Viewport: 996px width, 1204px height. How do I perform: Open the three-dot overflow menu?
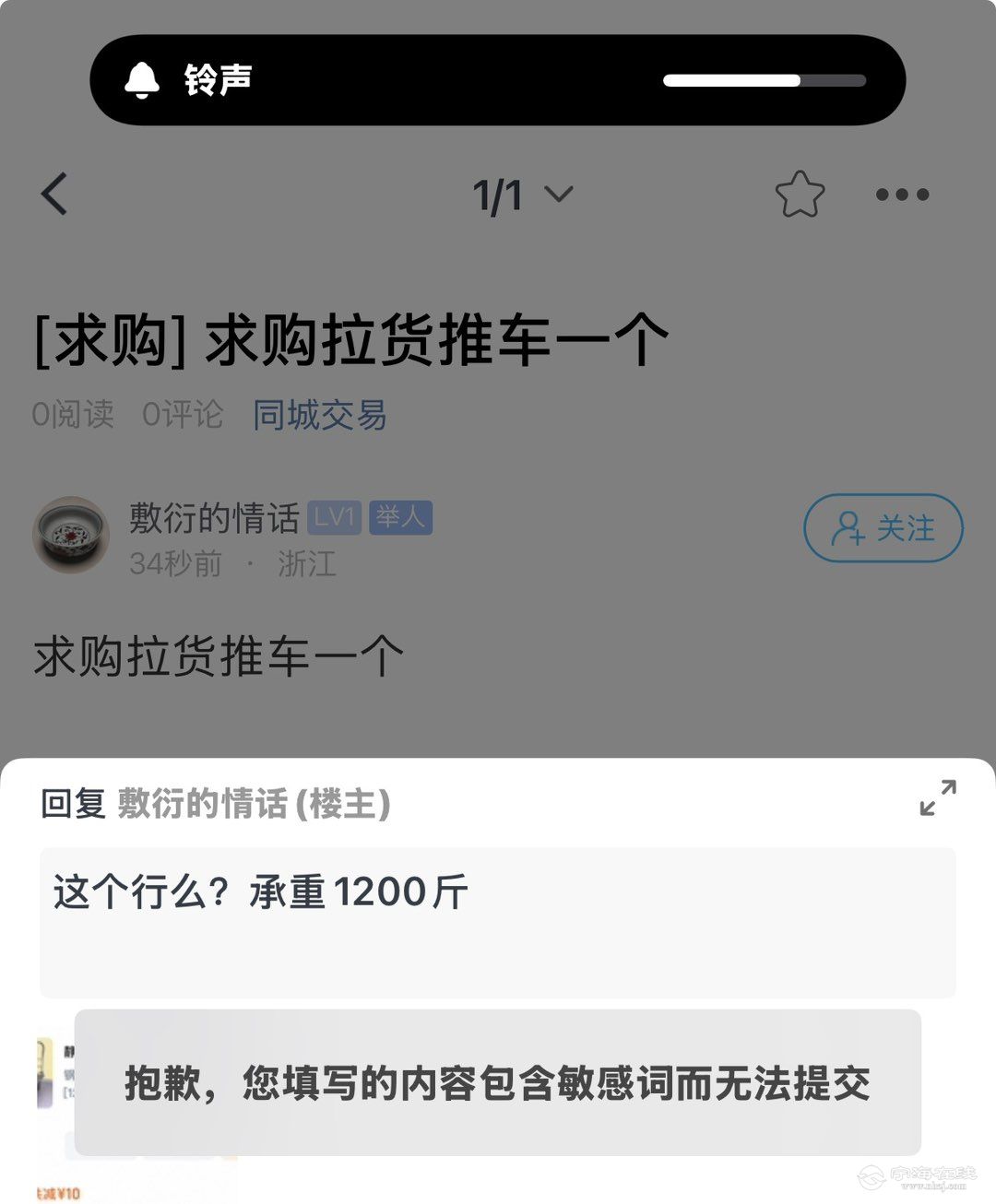click(x=902, y=195)
